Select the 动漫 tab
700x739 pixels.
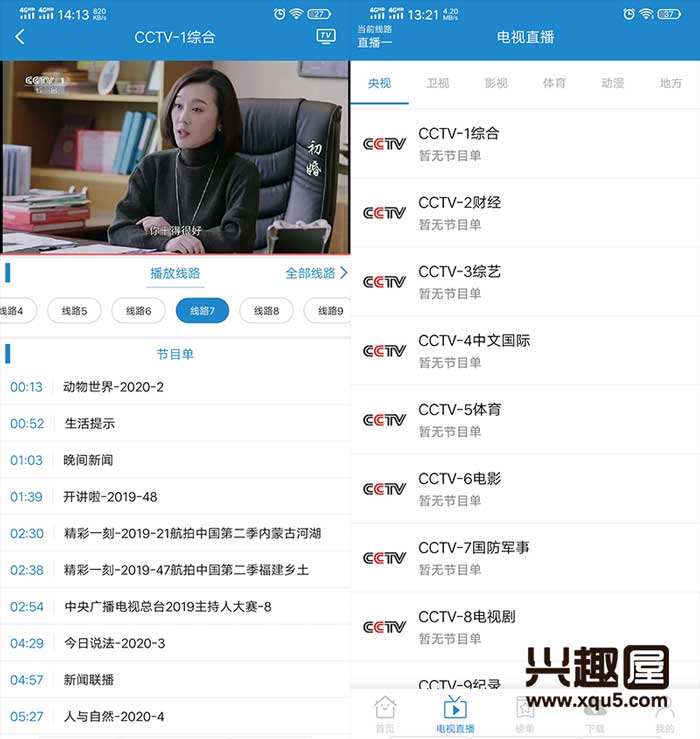tap(612, 83)
